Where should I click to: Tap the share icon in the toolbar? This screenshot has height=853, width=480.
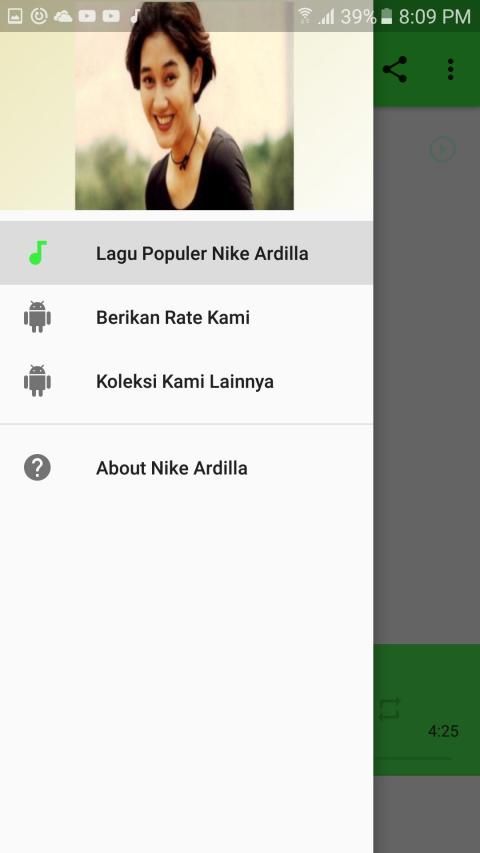(395, 69)
